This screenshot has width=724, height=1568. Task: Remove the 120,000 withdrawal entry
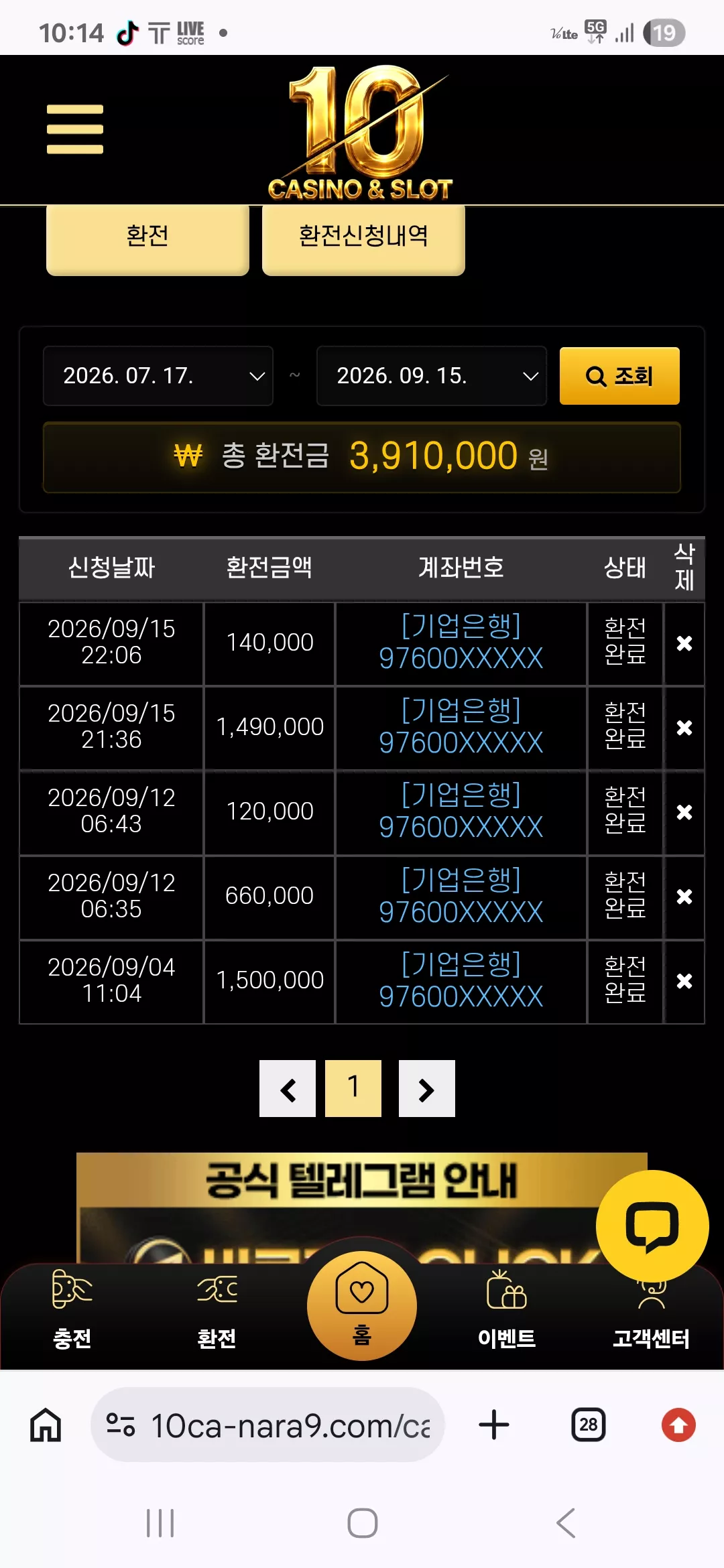click(x=684, y=812)
